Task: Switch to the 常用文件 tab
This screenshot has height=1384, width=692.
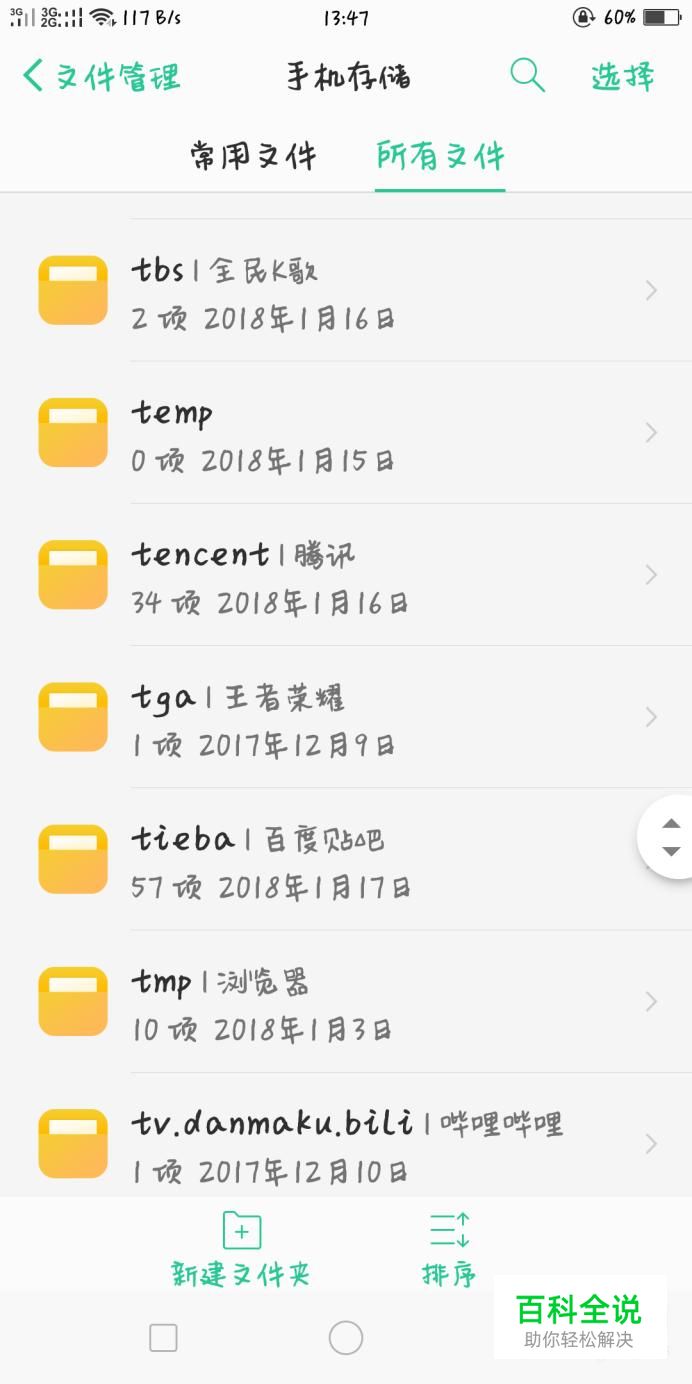Action: pyautogui.click(x=253, y=156)
